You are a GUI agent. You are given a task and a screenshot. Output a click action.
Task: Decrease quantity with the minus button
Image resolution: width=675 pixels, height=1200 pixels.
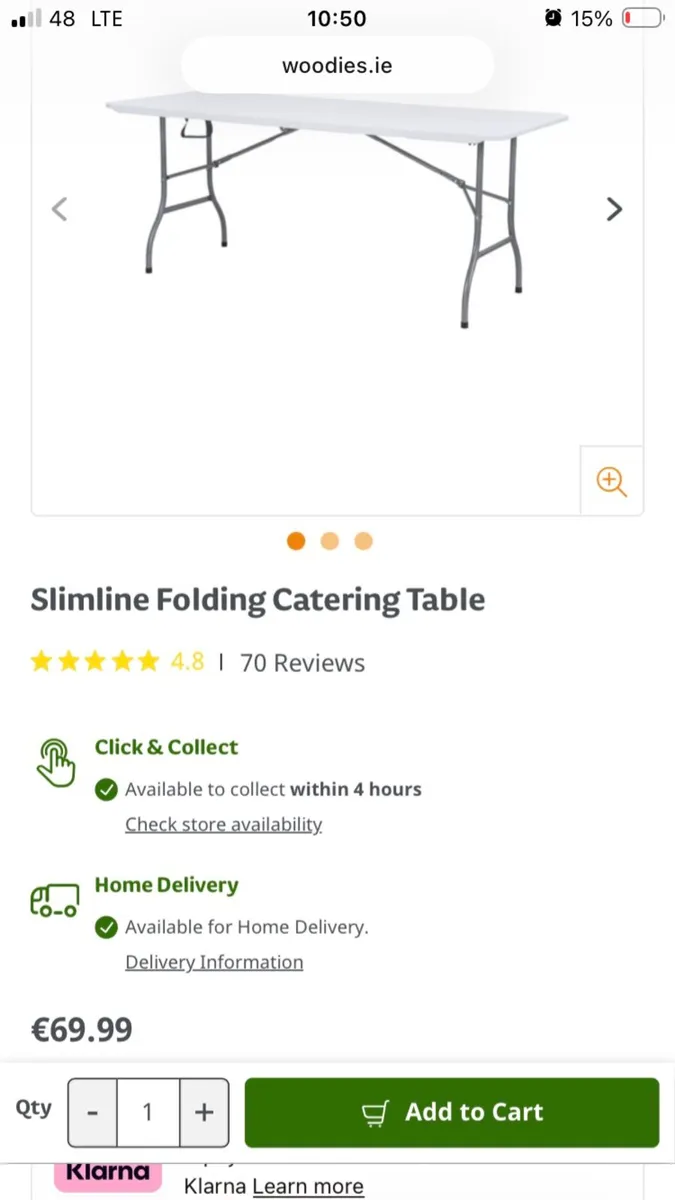(x=93, y=1113)
